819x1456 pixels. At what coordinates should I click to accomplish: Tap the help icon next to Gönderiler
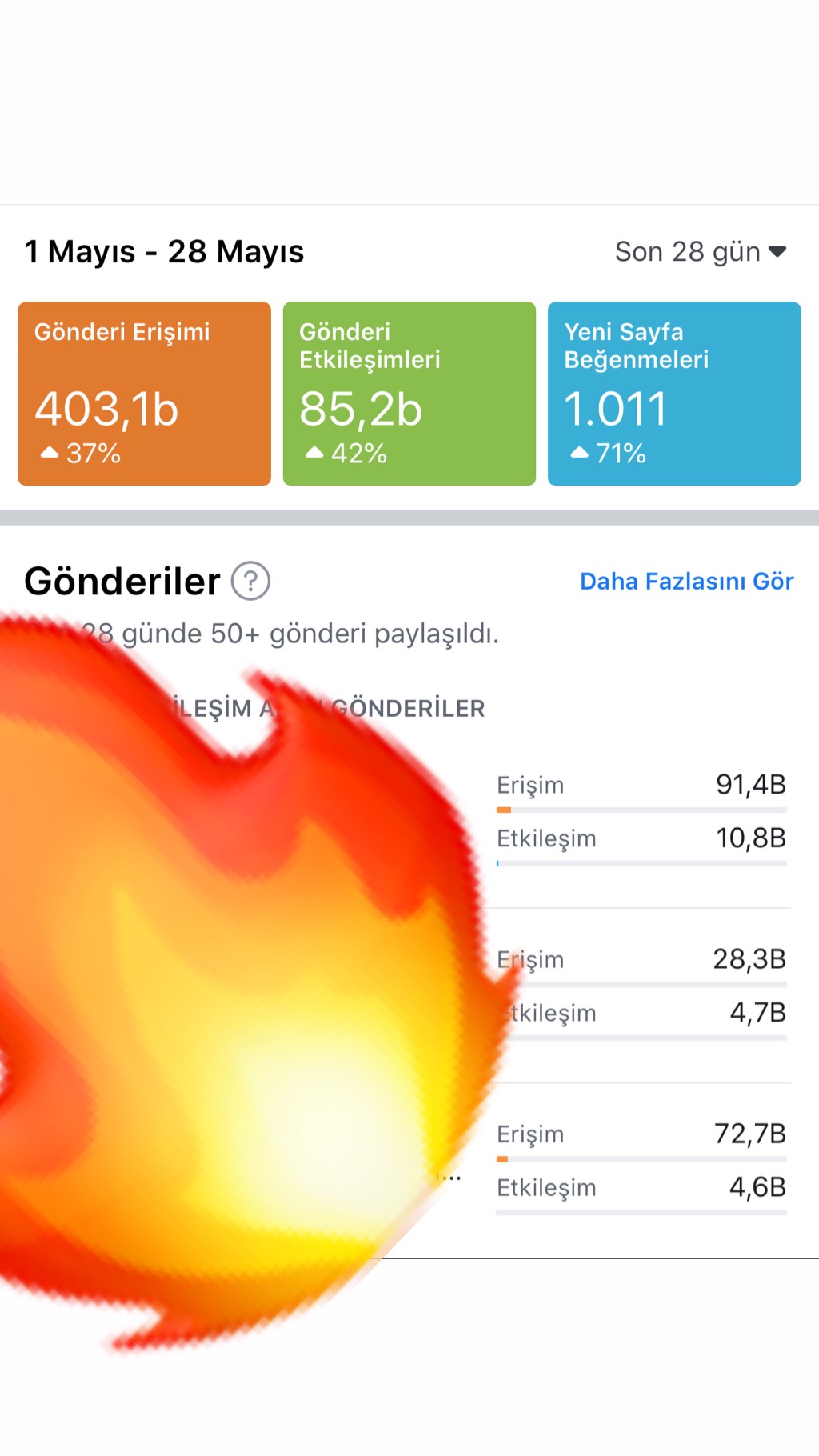250,581
